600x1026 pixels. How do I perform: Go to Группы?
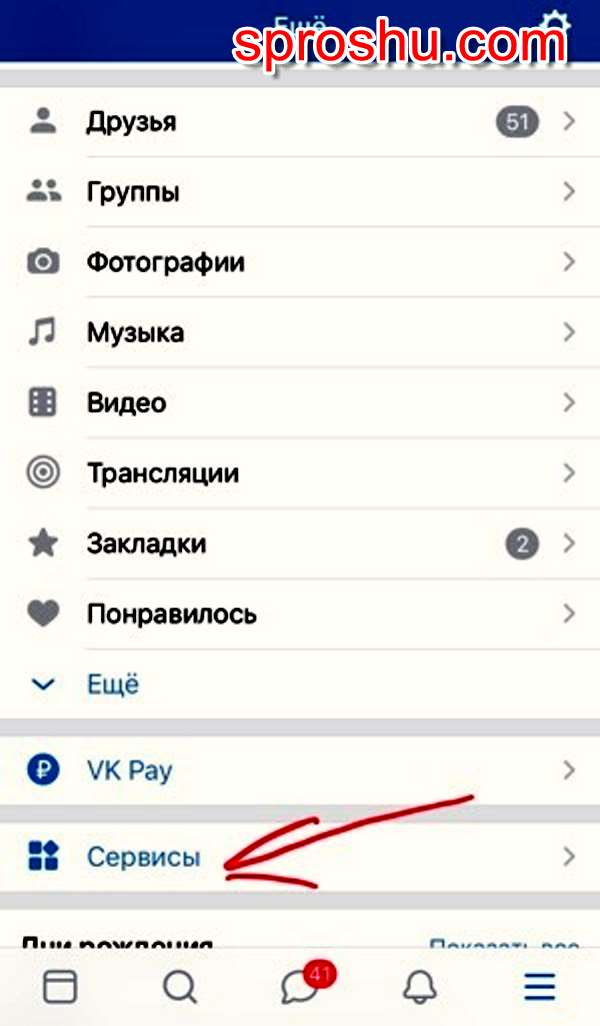(300, 192)
